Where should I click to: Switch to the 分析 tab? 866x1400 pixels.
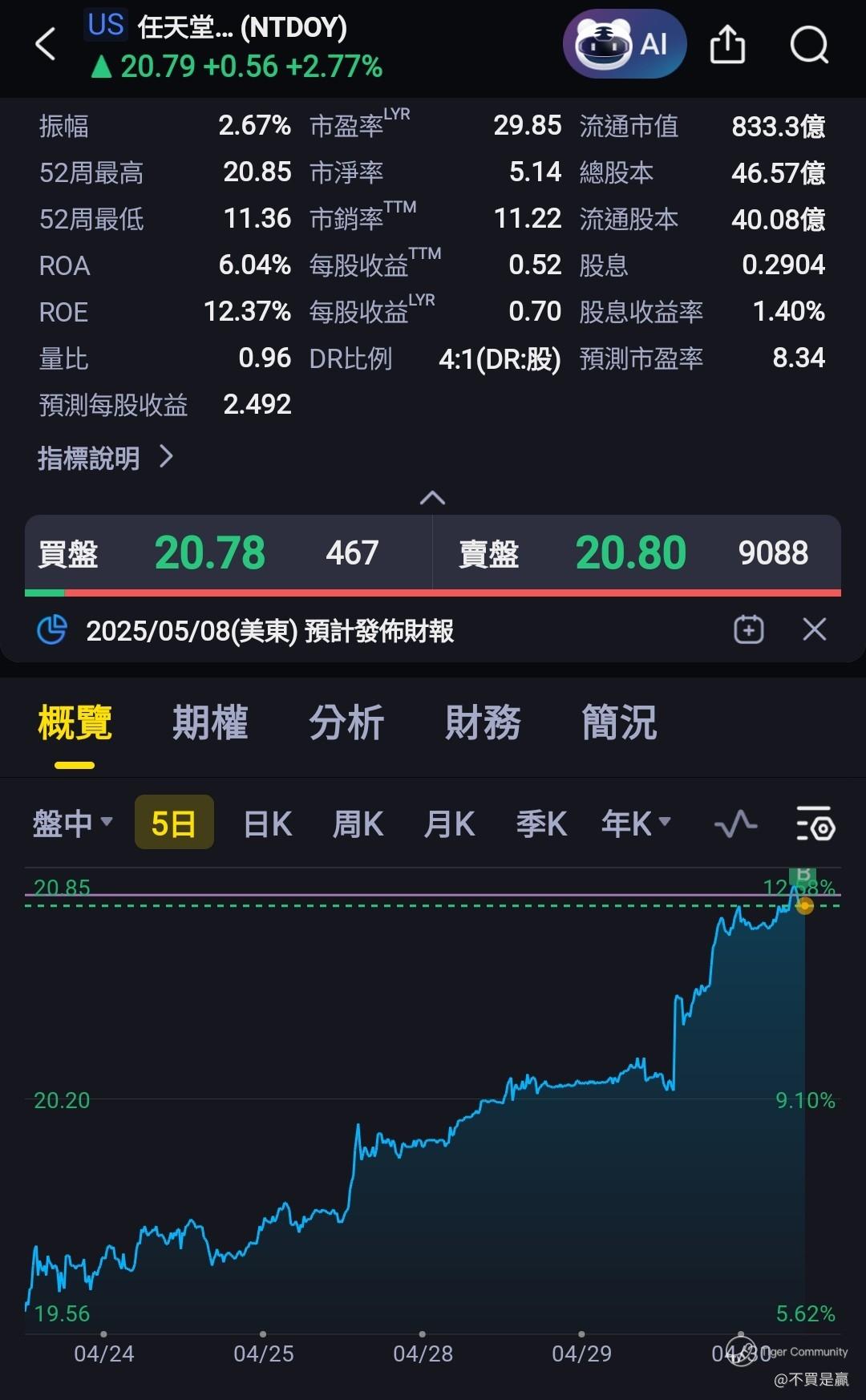(346, 722)
